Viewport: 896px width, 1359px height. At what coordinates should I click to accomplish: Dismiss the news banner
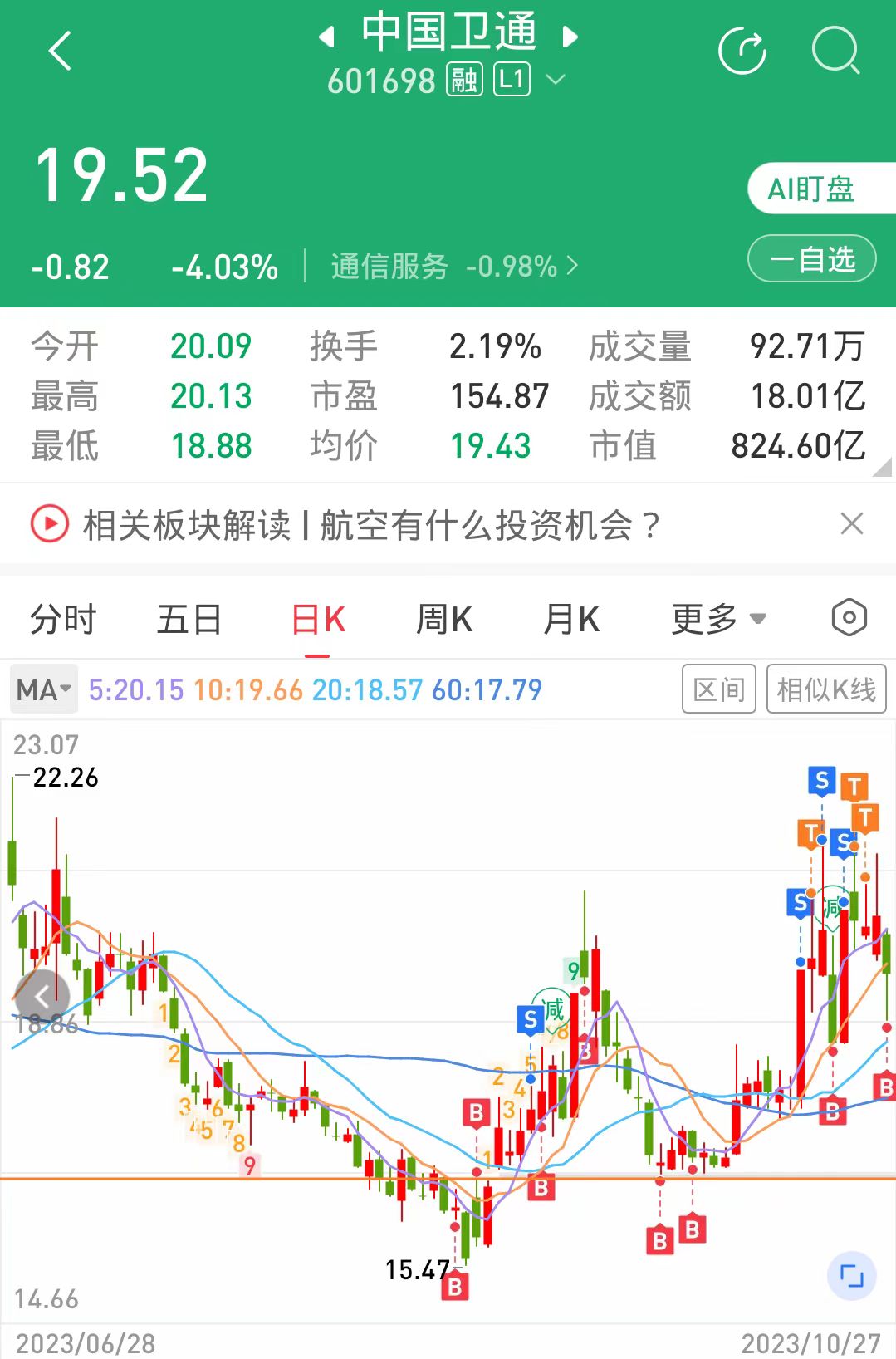point(852,523)
